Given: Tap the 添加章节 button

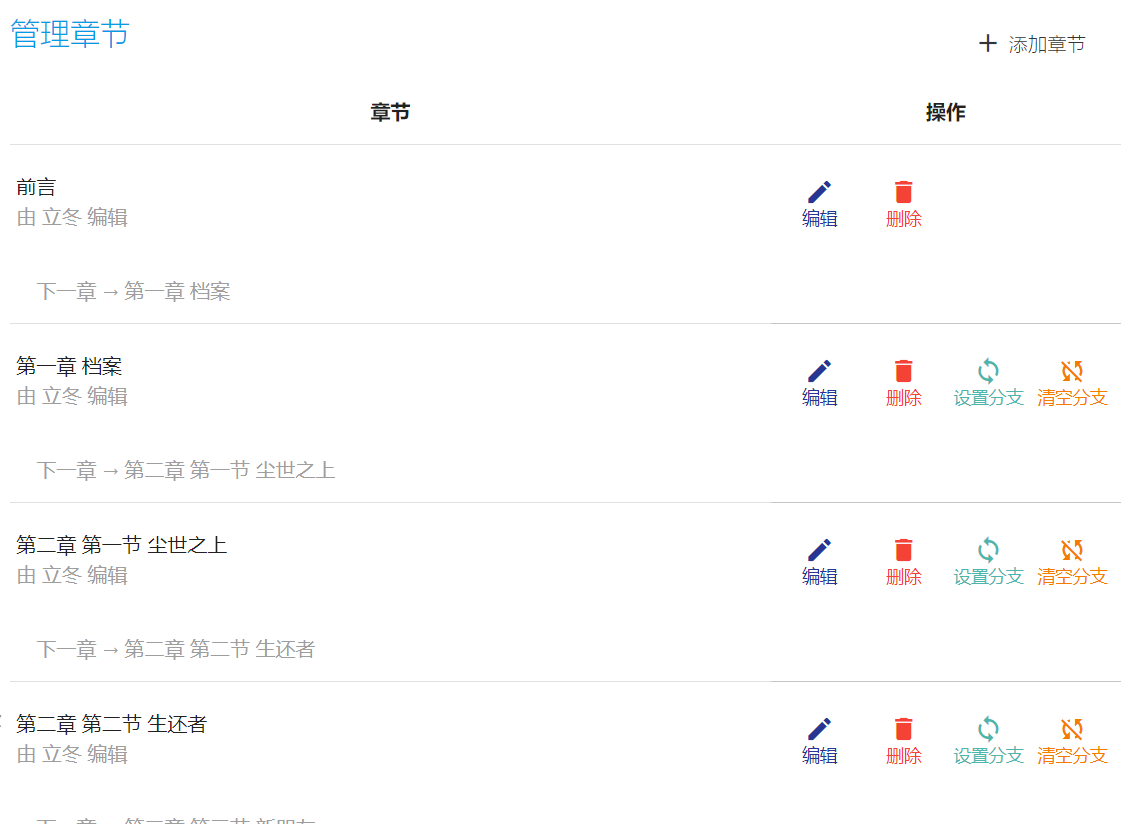Looking at the screenshot, I should click(1032, 44).
